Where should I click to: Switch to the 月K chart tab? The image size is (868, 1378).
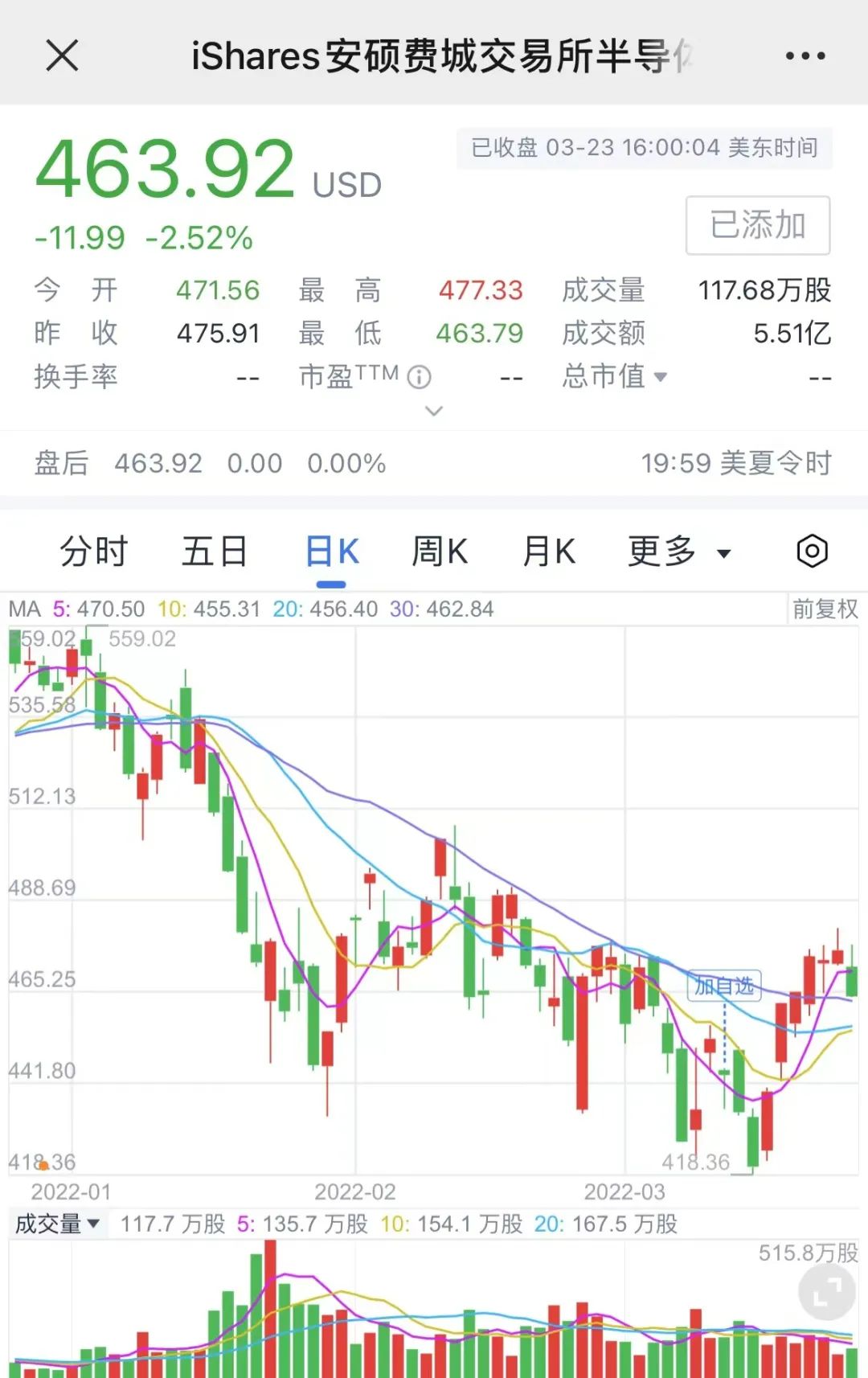point(548,552)
